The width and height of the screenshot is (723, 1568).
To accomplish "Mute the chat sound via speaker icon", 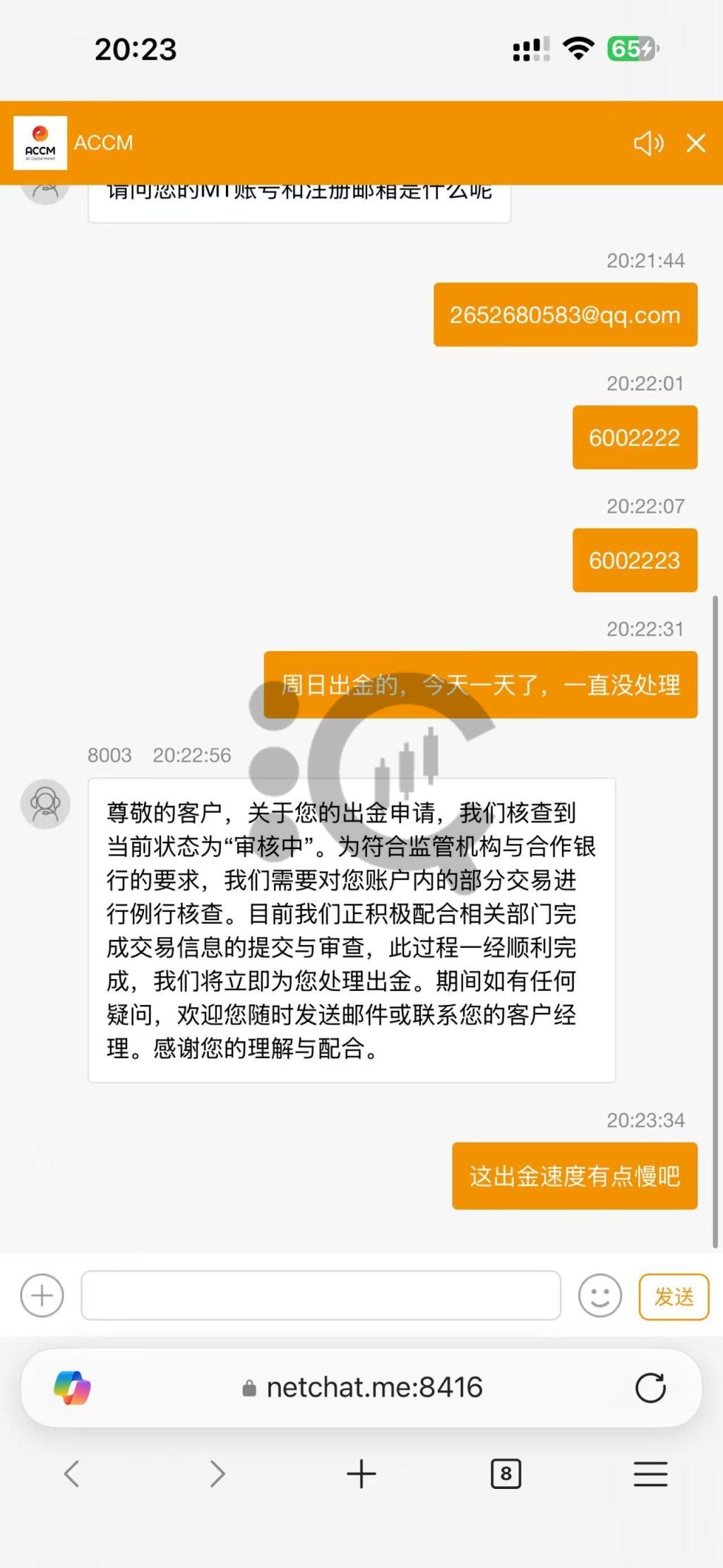I will tap(648, 143).
